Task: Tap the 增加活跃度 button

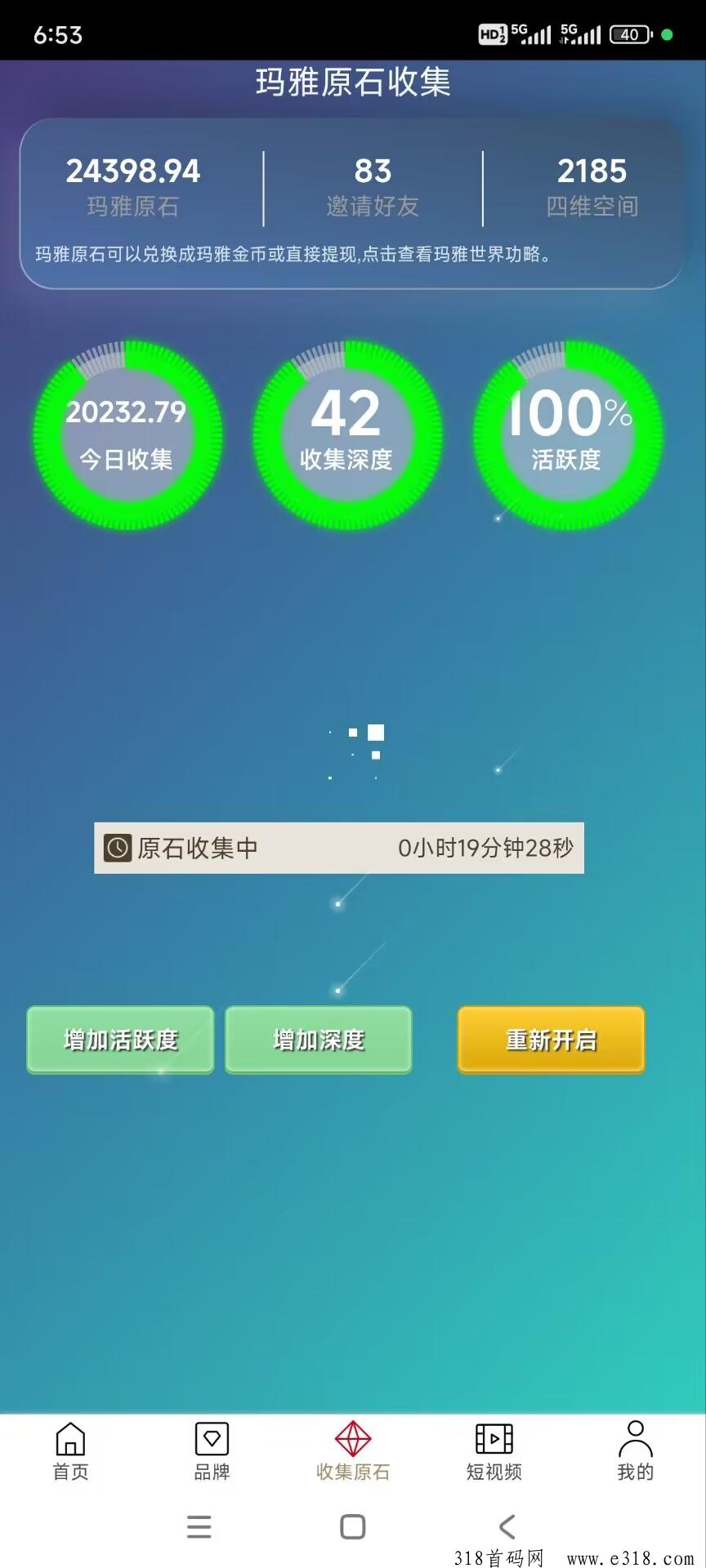Action: click(x=120, y=1040)
